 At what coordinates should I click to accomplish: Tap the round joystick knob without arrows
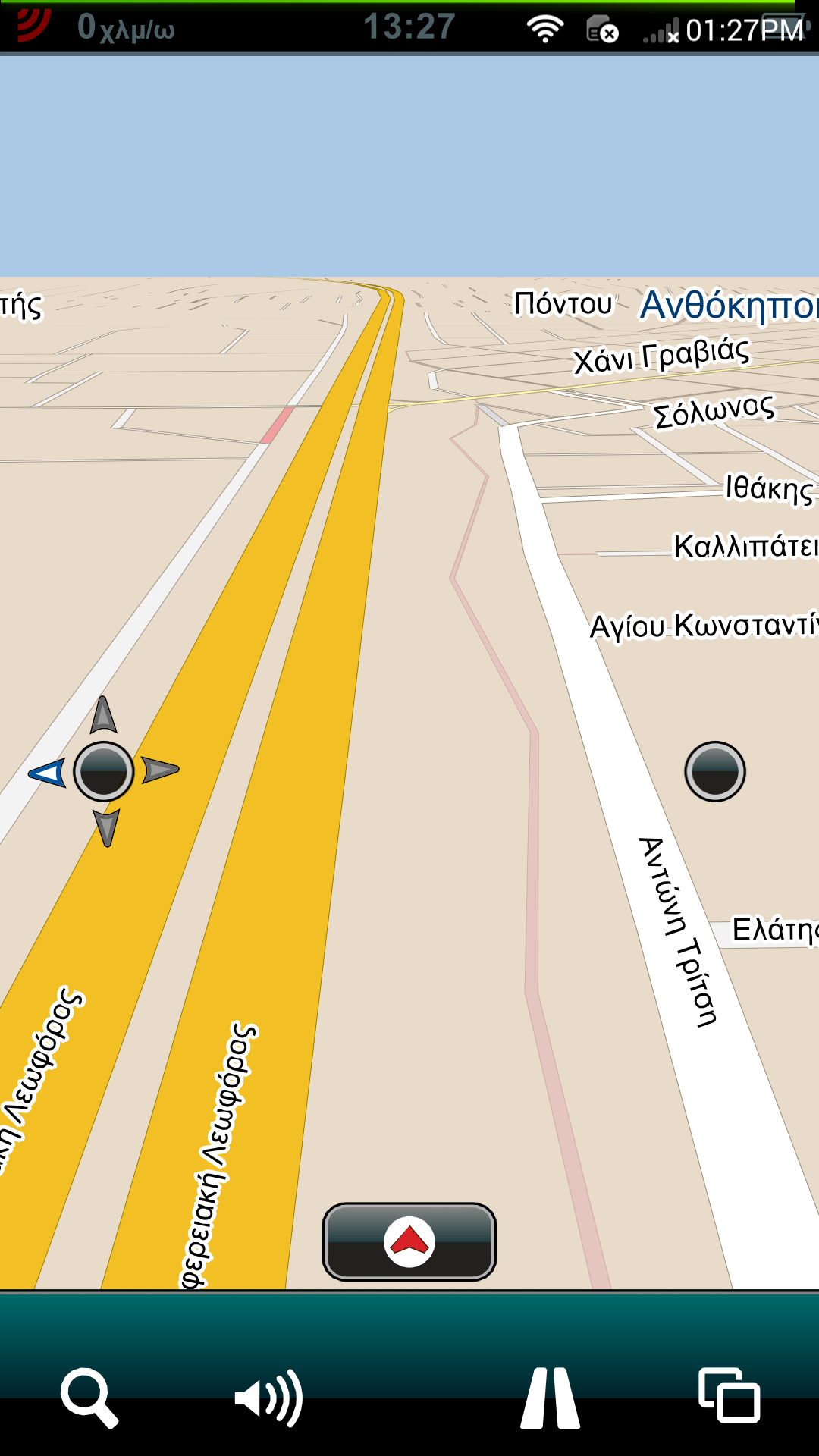click(714, 771)
